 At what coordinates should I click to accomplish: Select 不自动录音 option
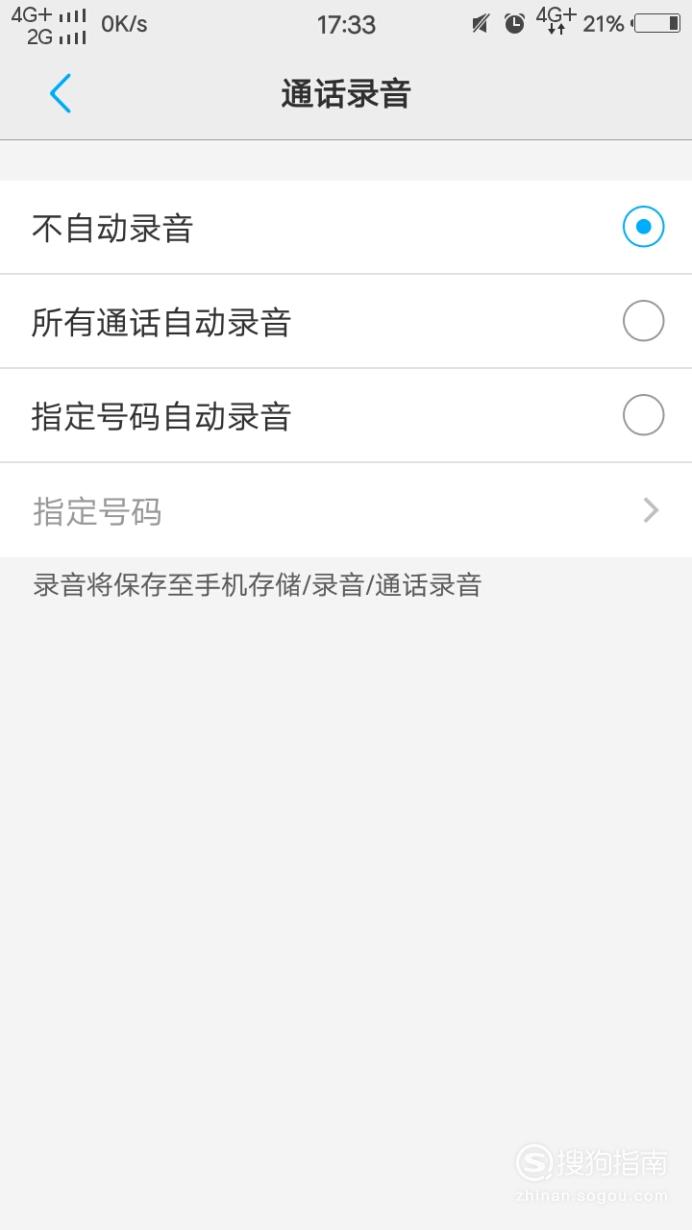[x=346, y=227]
